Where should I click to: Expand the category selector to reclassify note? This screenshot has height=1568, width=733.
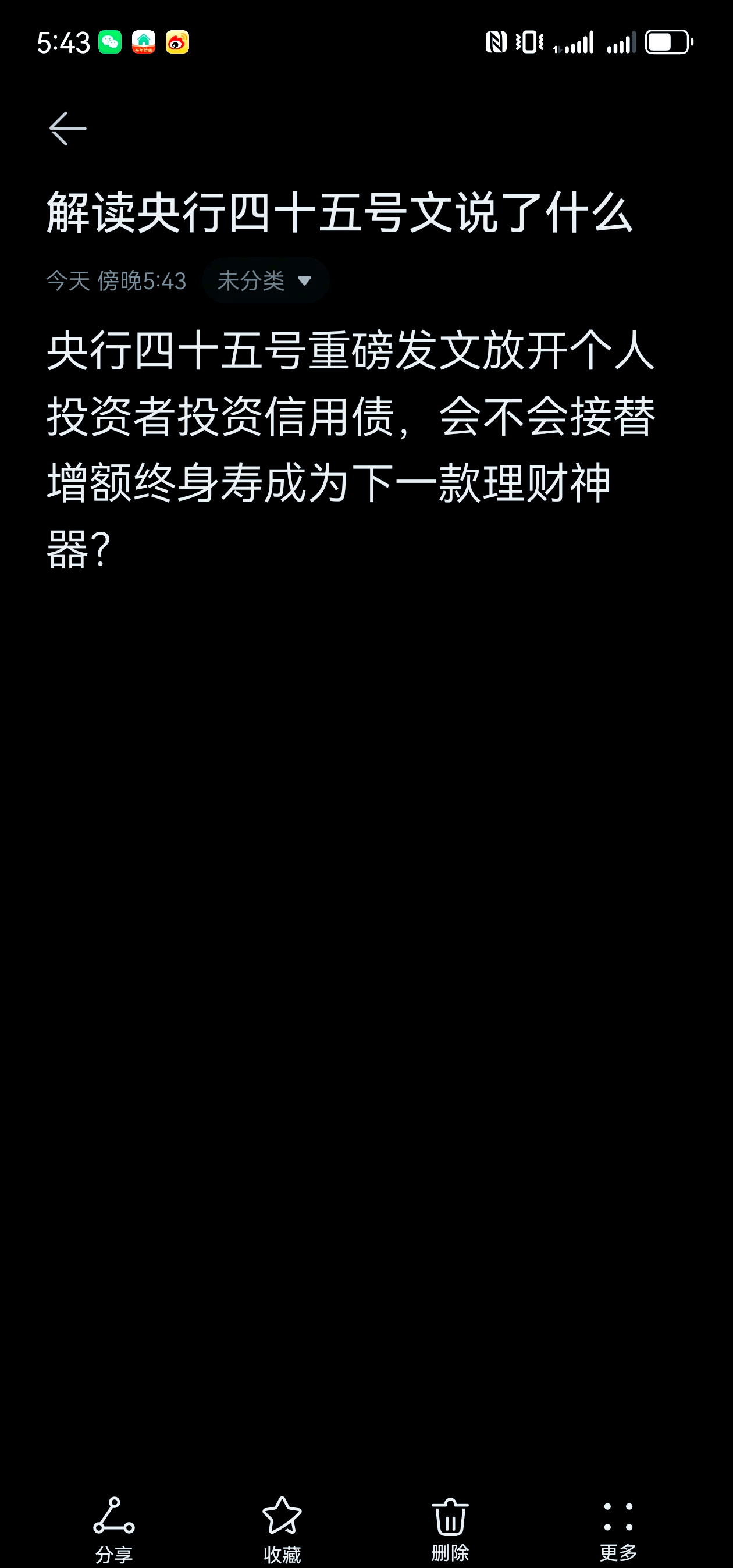click(265, 280)
